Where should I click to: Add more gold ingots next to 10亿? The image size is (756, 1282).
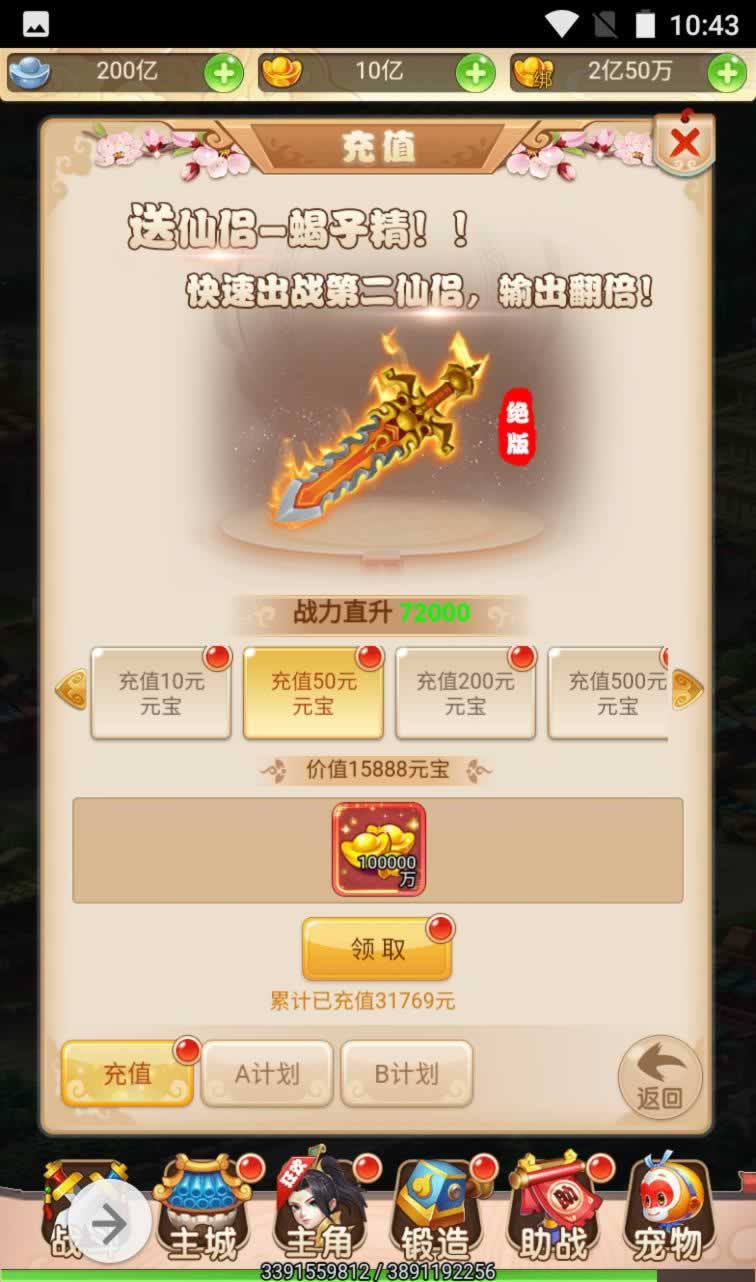475,73
